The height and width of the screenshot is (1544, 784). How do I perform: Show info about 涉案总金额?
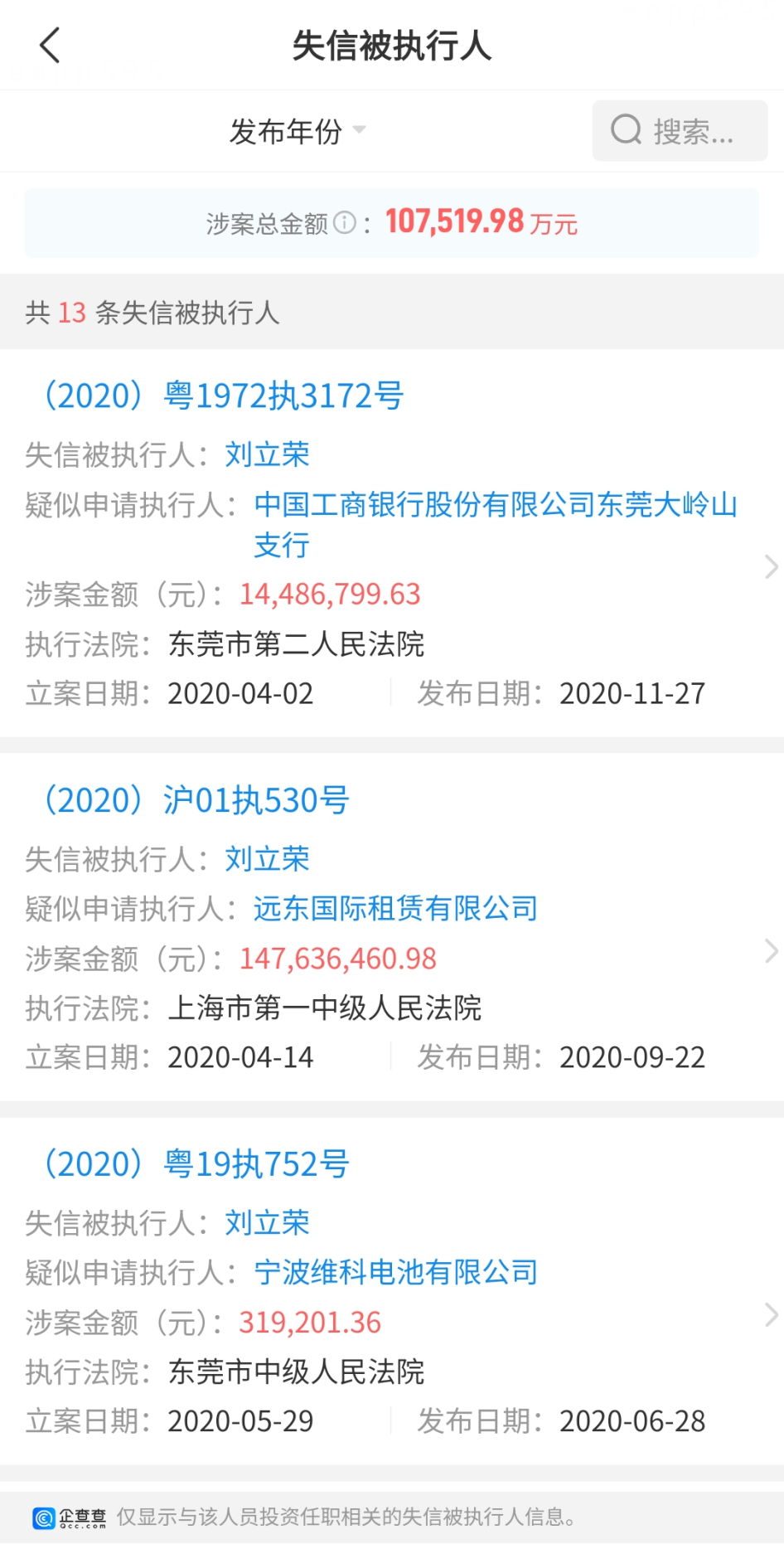pos(345,223)
